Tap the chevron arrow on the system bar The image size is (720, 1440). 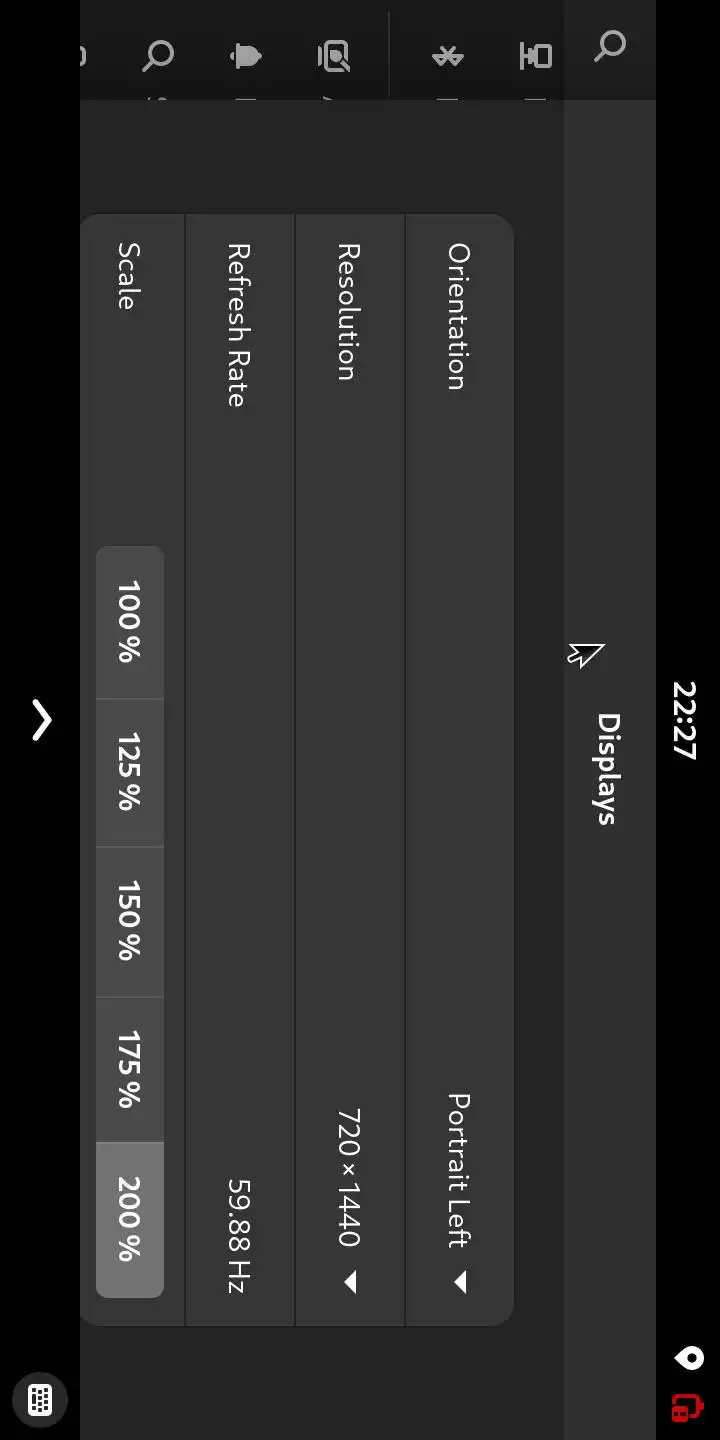41,719
